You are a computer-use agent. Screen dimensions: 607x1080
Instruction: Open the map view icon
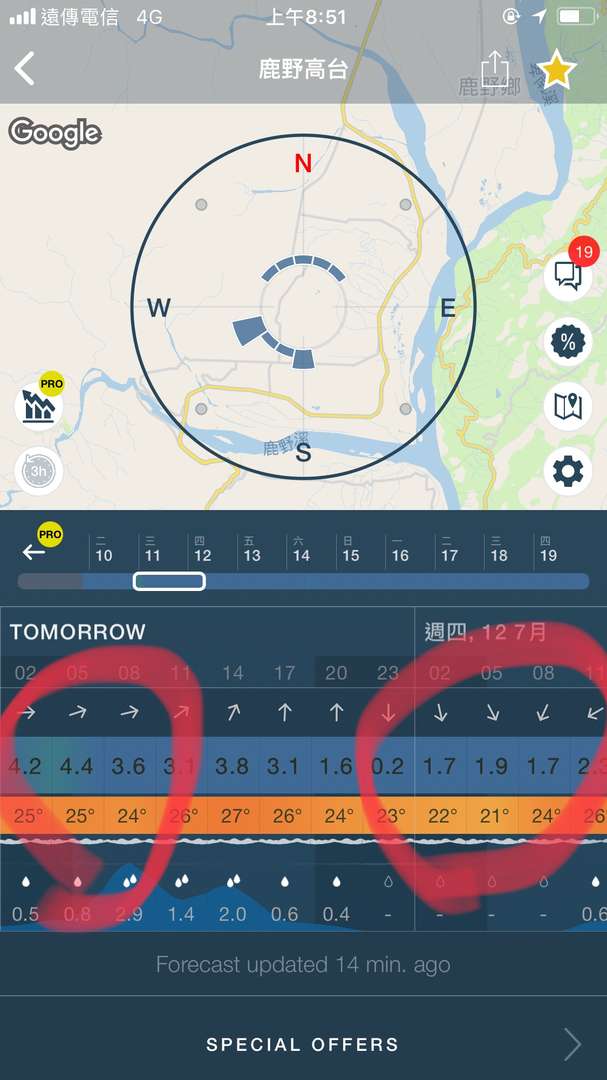pos(568,406)
